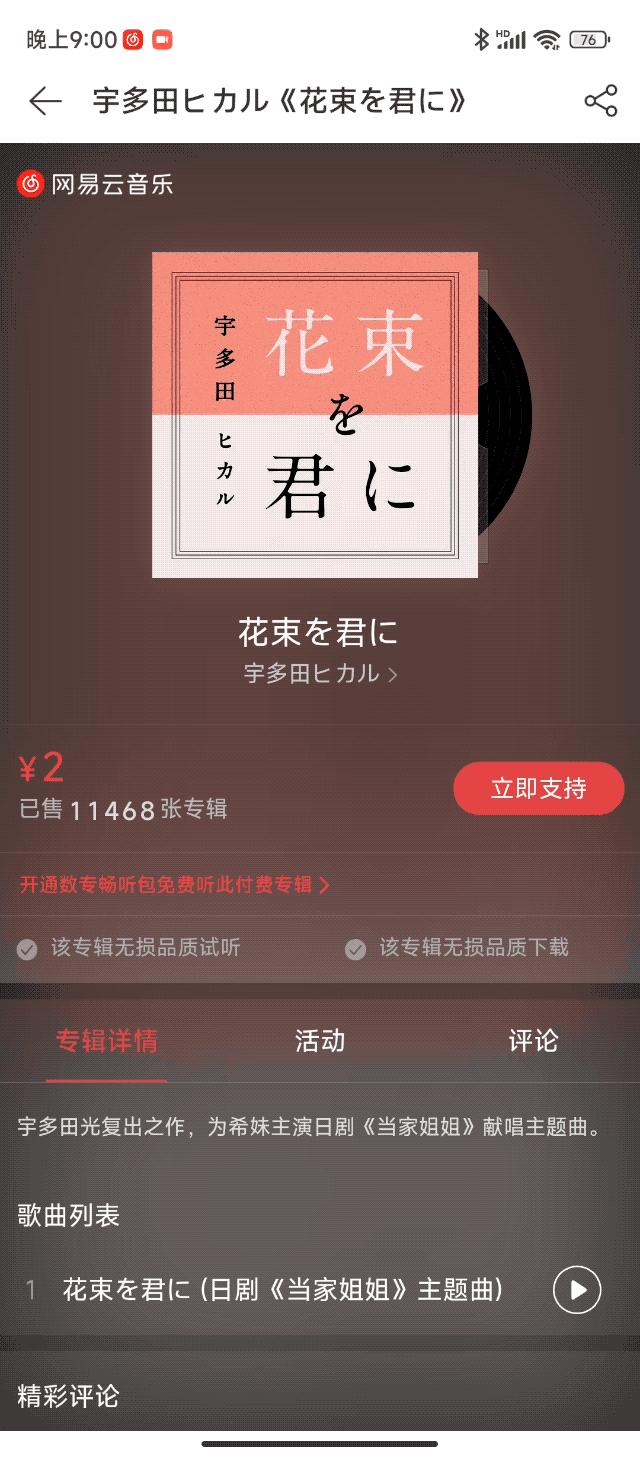Switch to the 评论 tab
Image resolution: width=640 pixels, height=1457 pixels.
coord(533,1041)
